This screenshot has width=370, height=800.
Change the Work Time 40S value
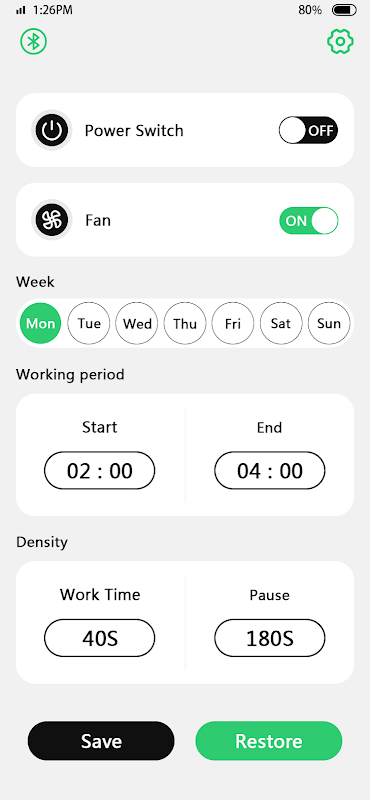pyautogui.click(x=100, y=638)
